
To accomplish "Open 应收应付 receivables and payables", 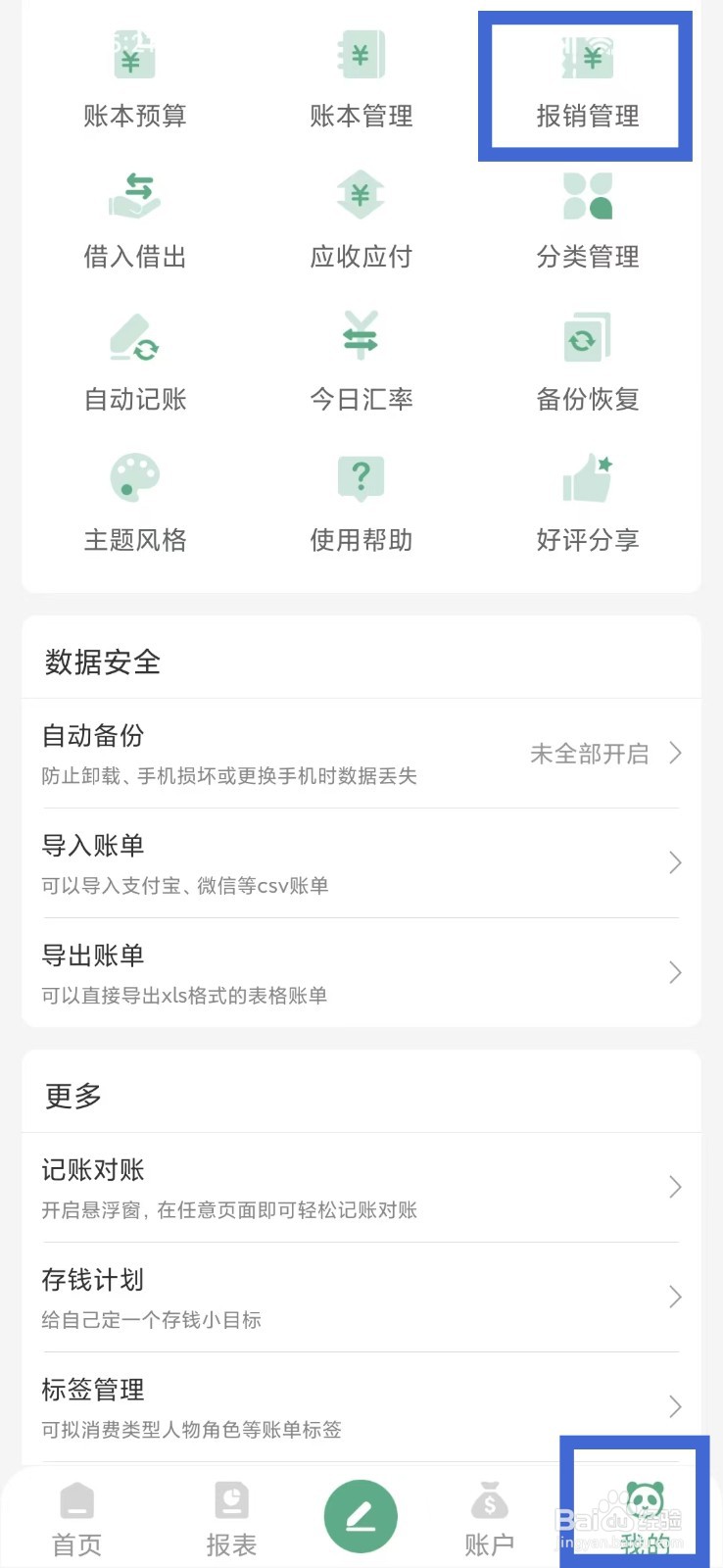I will coord(361,223).
